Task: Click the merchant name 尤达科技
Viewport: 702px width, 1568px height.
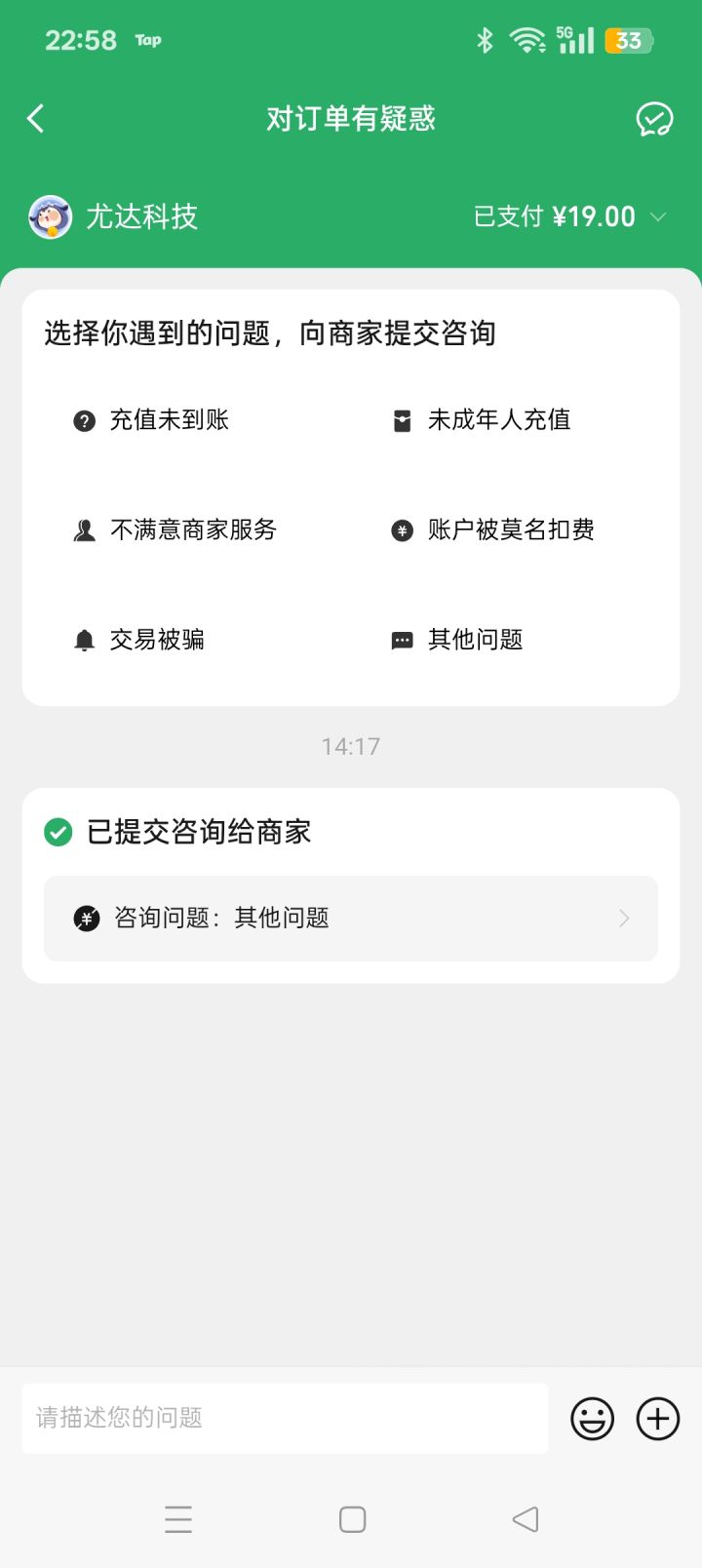Action: click(x=144, y=216)
